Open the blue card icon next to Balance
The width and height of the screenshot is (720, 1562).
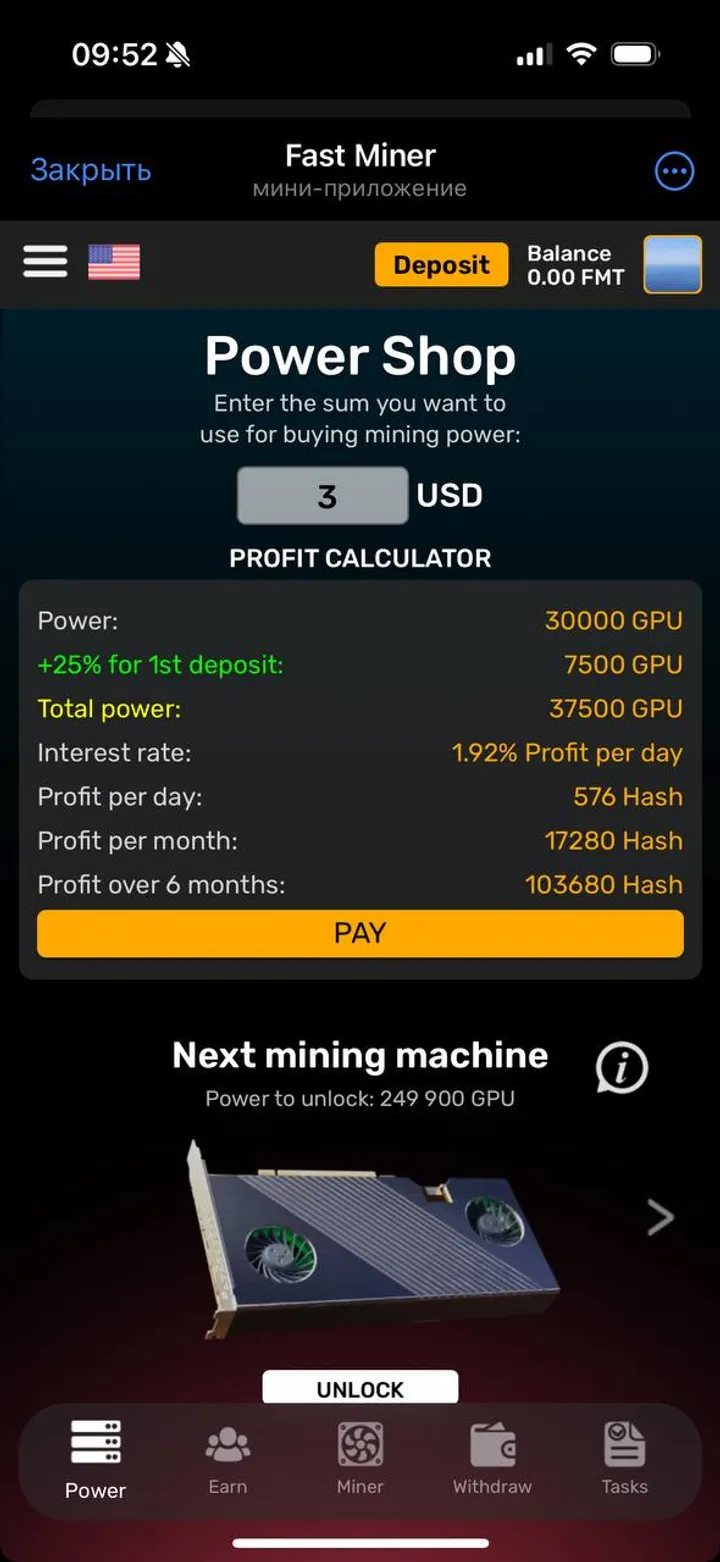[671, 265]
